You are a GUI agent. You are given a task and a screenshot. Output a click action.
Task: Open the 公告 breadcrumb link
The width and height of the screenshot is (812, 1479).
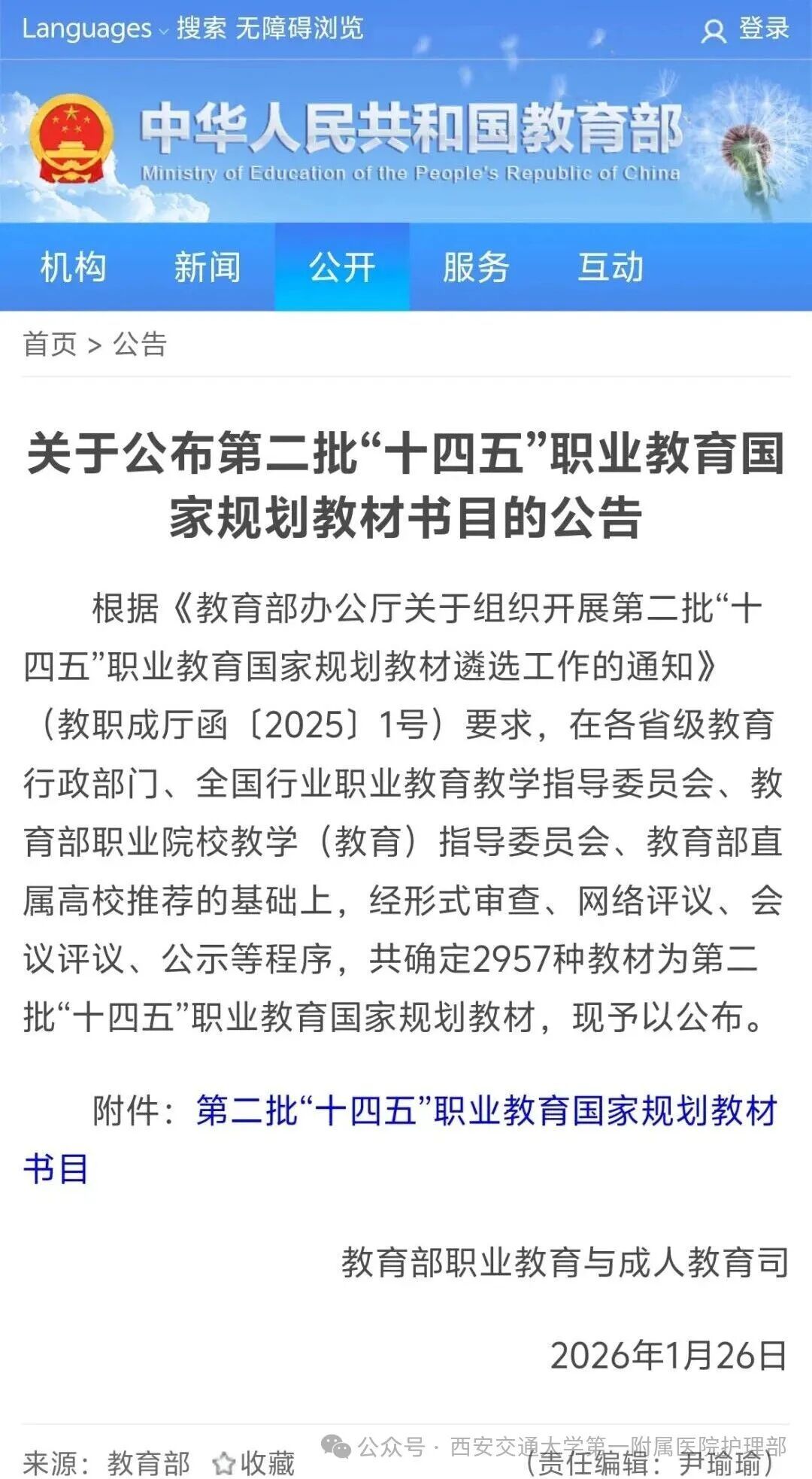tap(140, 345)
